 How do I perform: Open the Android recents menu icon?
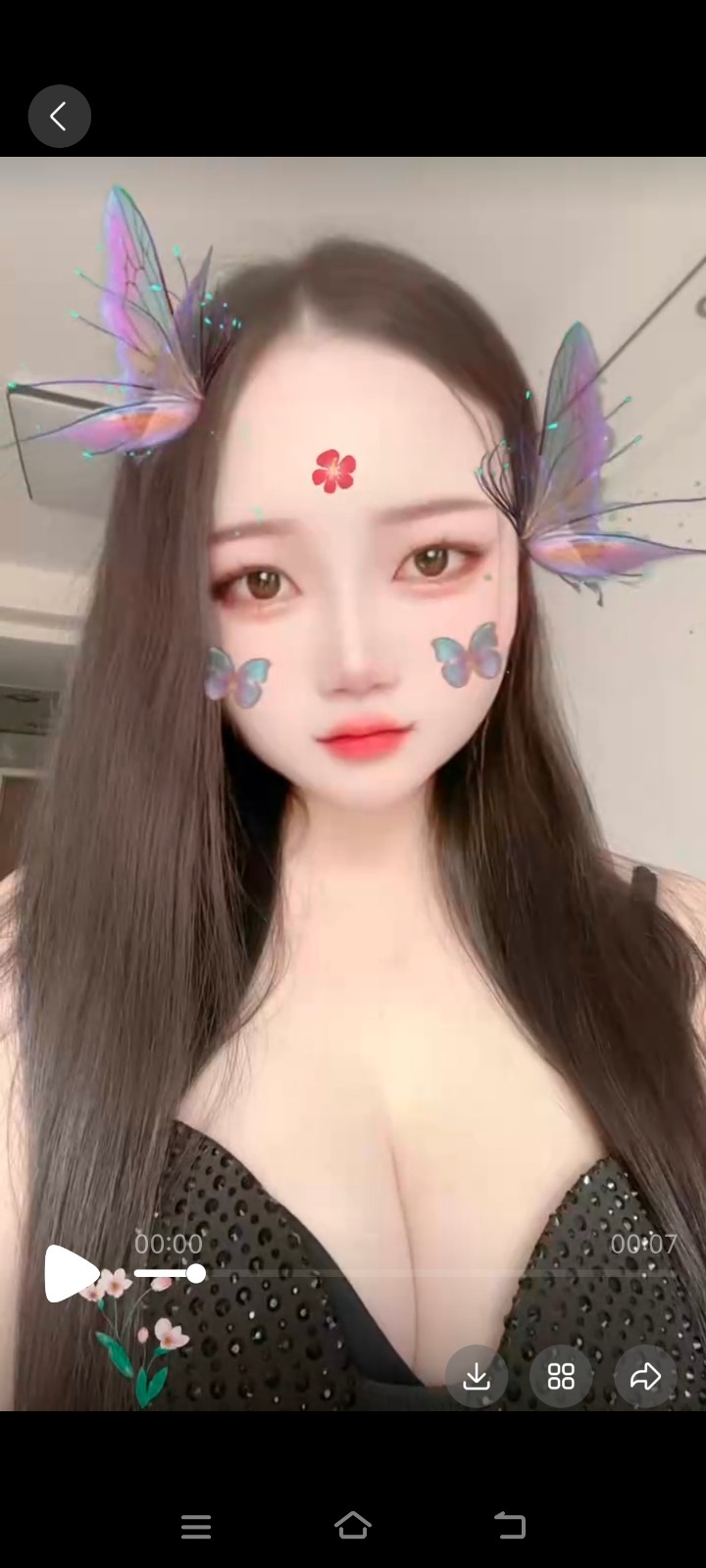coord(196,1526)
